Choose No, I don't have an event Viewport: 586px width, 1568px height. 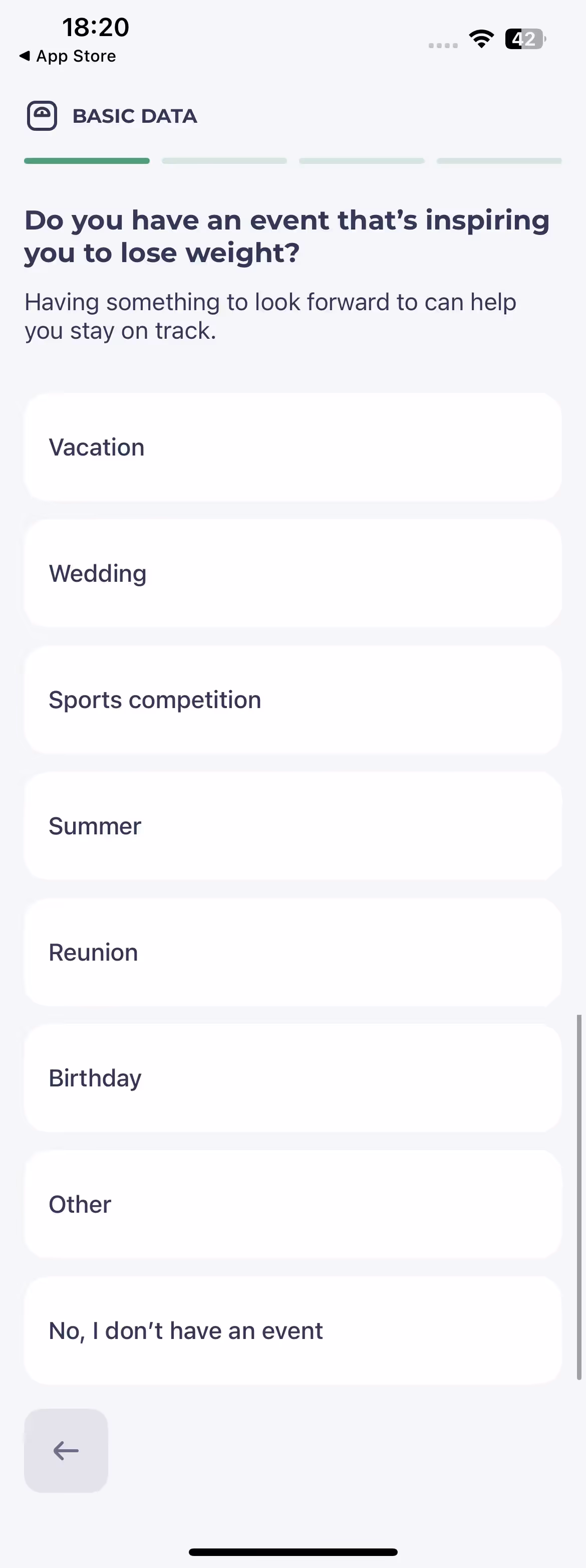click(292, 1330)
